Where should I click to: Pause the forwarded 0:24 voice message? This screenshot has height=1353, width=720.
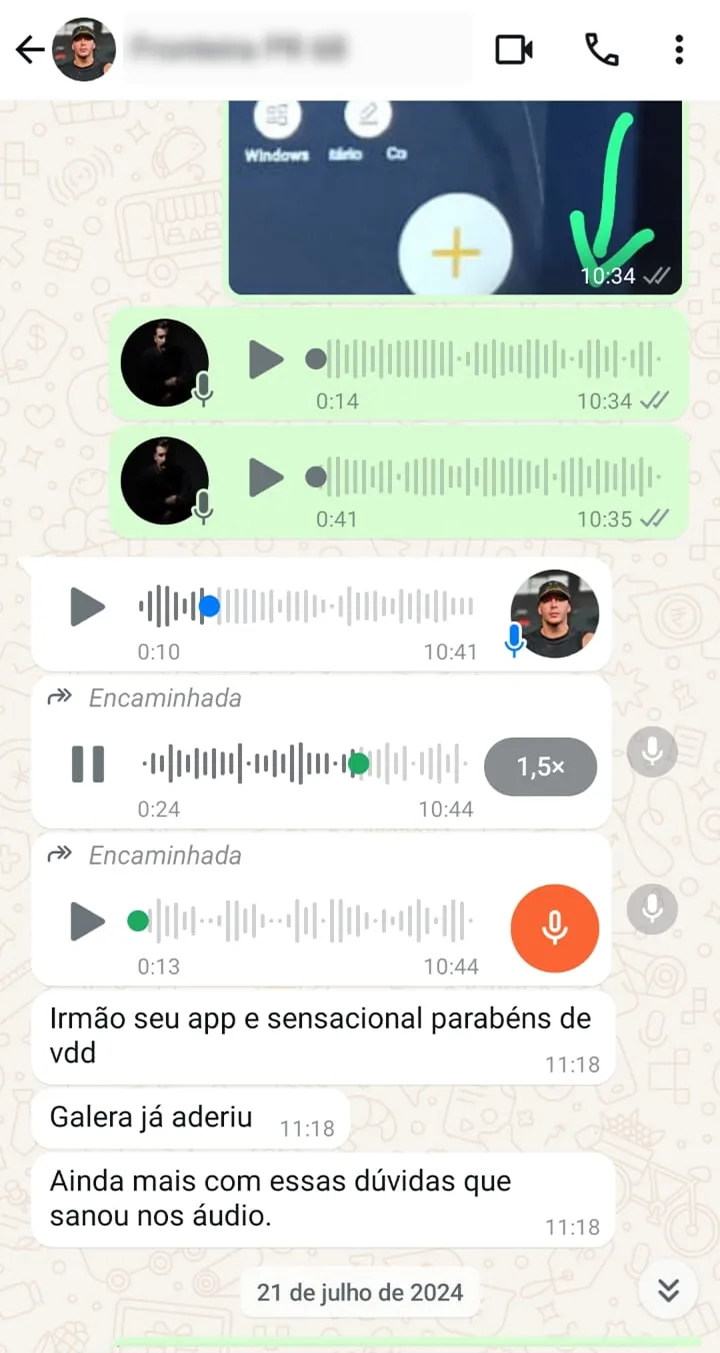[x=88, y=765]
